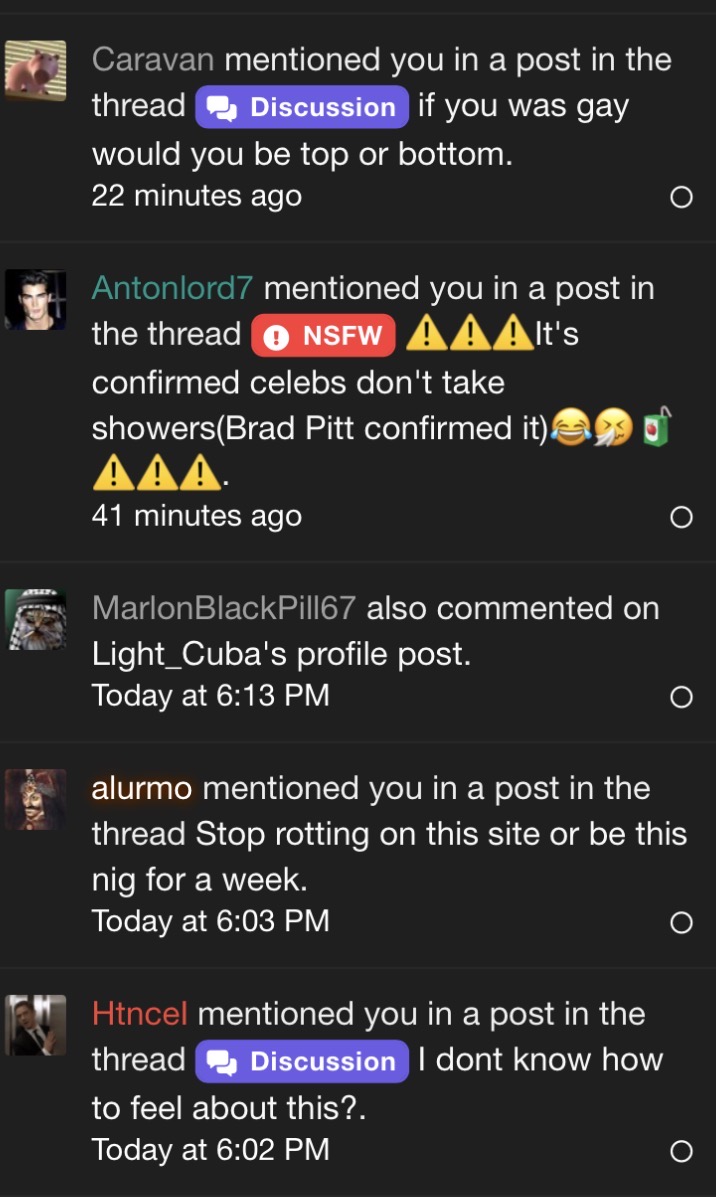
Task: Mark Htncel's alert as read
Action: coord(681,1151)
